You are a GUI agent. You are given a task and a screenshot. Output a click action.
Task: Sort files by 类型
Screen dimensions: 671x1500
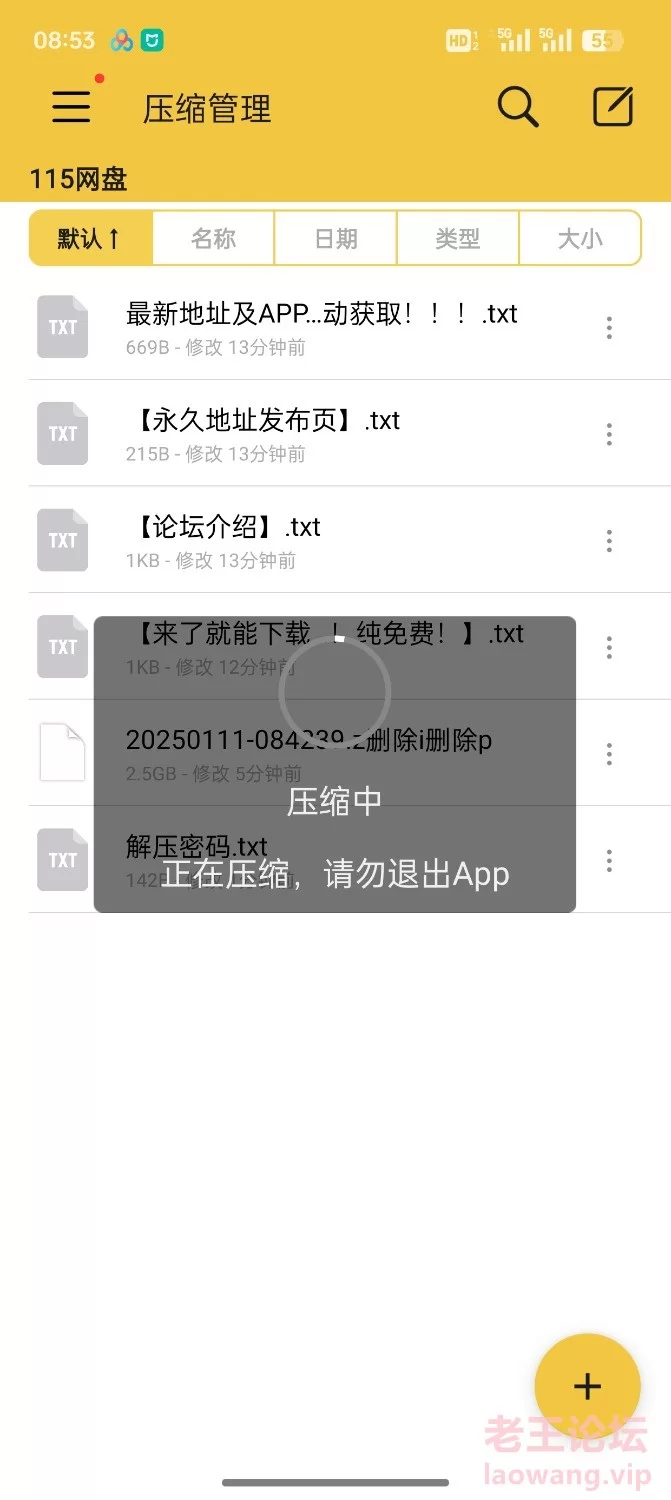(x=458, y=238)
